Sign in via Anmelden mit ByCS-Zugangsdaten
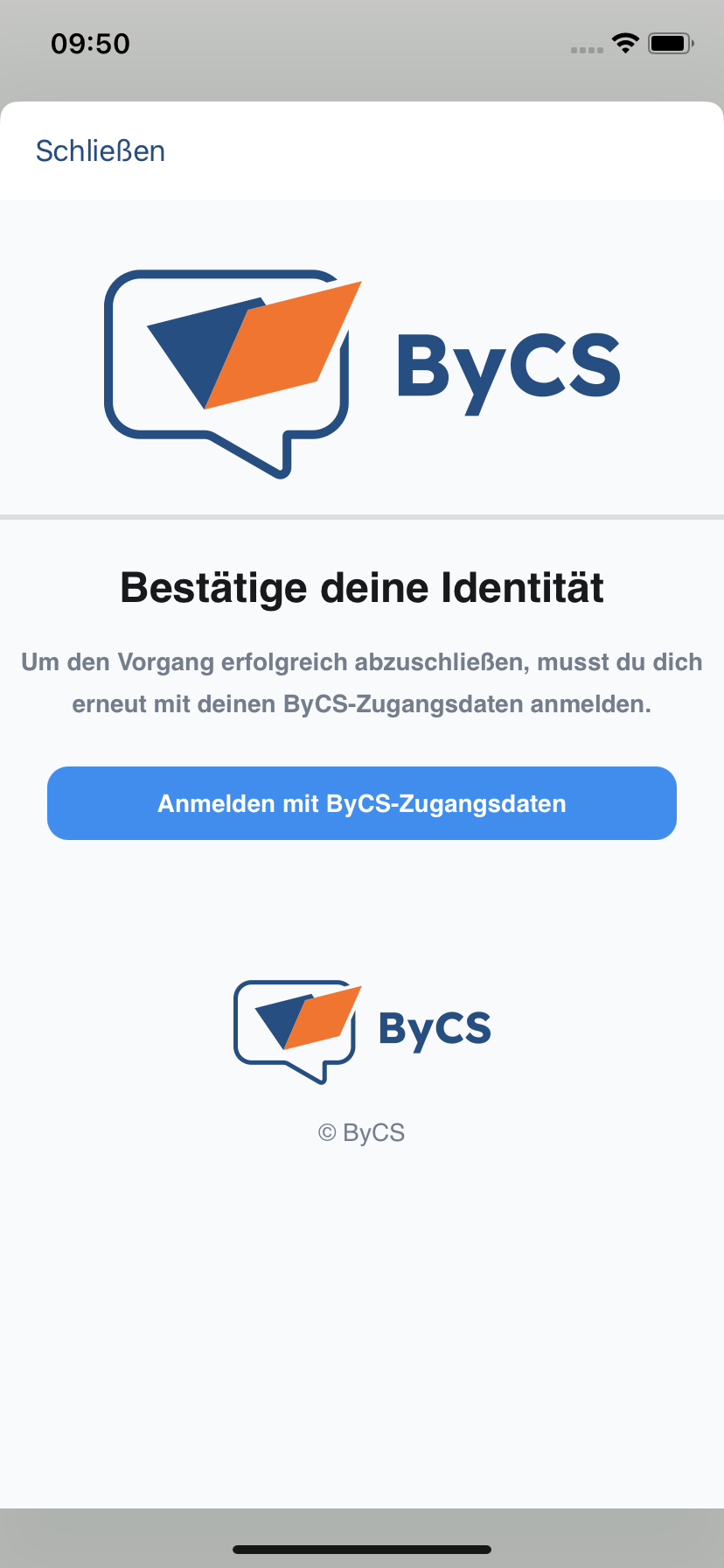This screenshot has height=1568, width=724. coord(362,803)
